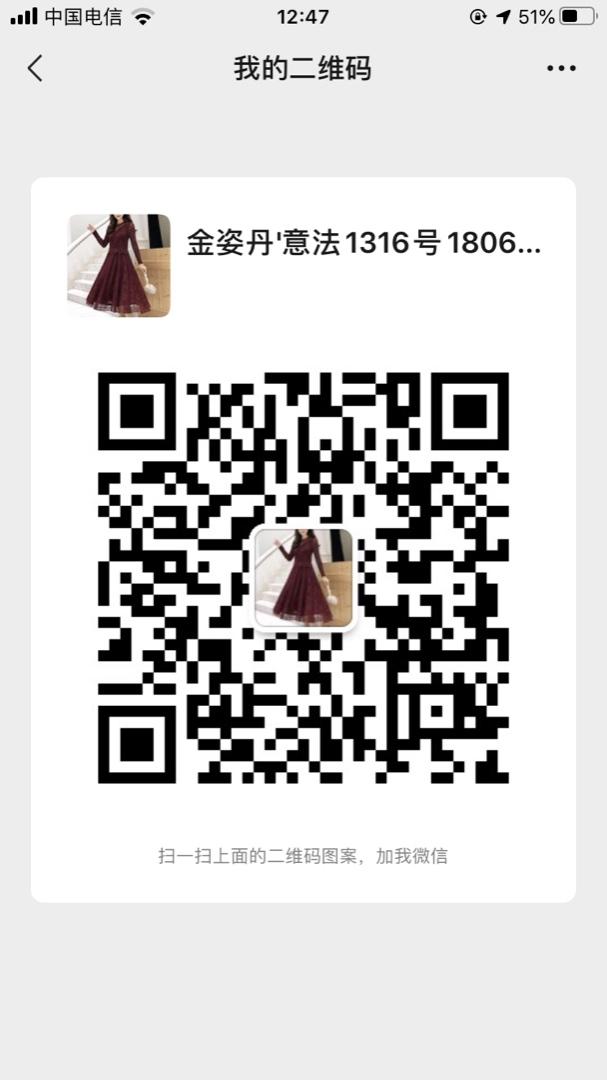This screenshot has width=607, height=1080.
Task: Go back using the top-left arrow
Action: [36, 68]
